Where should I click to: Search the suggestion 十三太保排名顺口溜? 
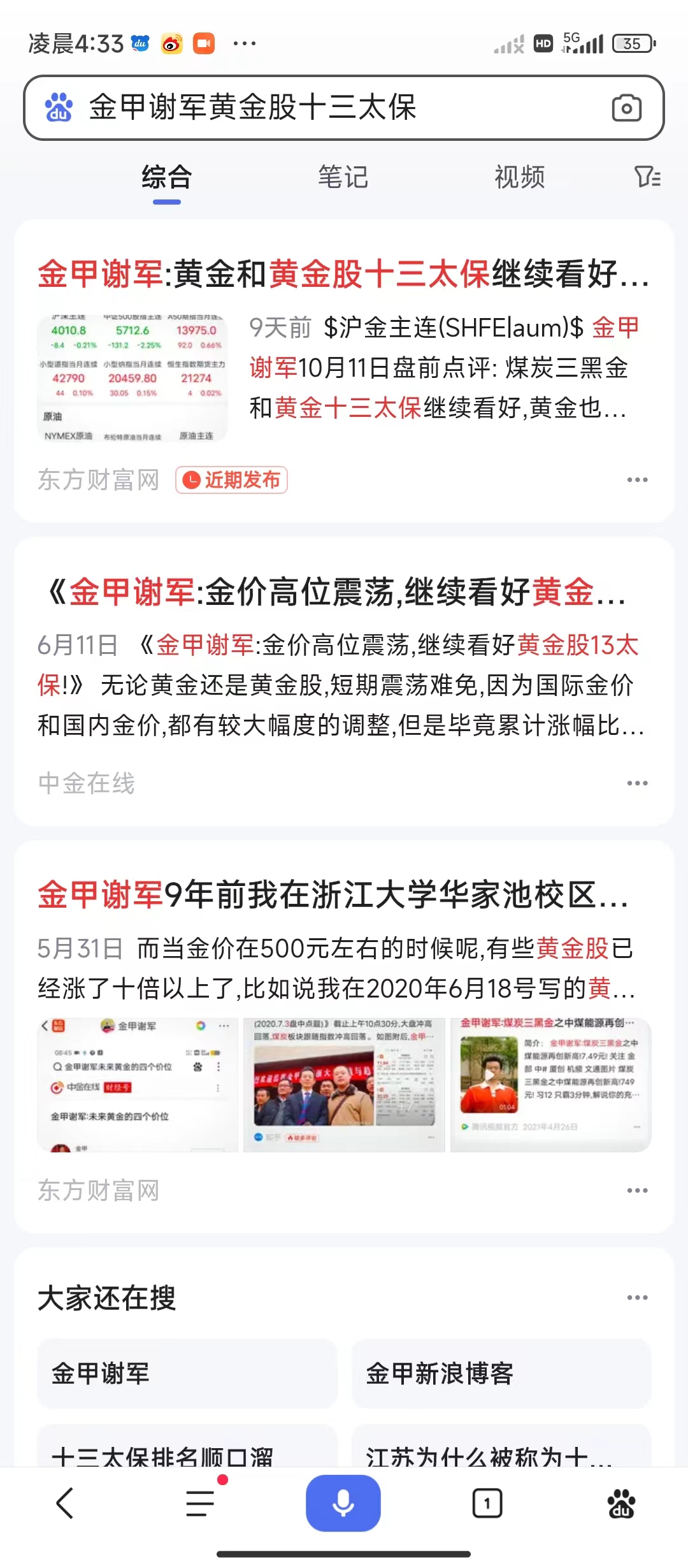click(x=187, y=1450)
